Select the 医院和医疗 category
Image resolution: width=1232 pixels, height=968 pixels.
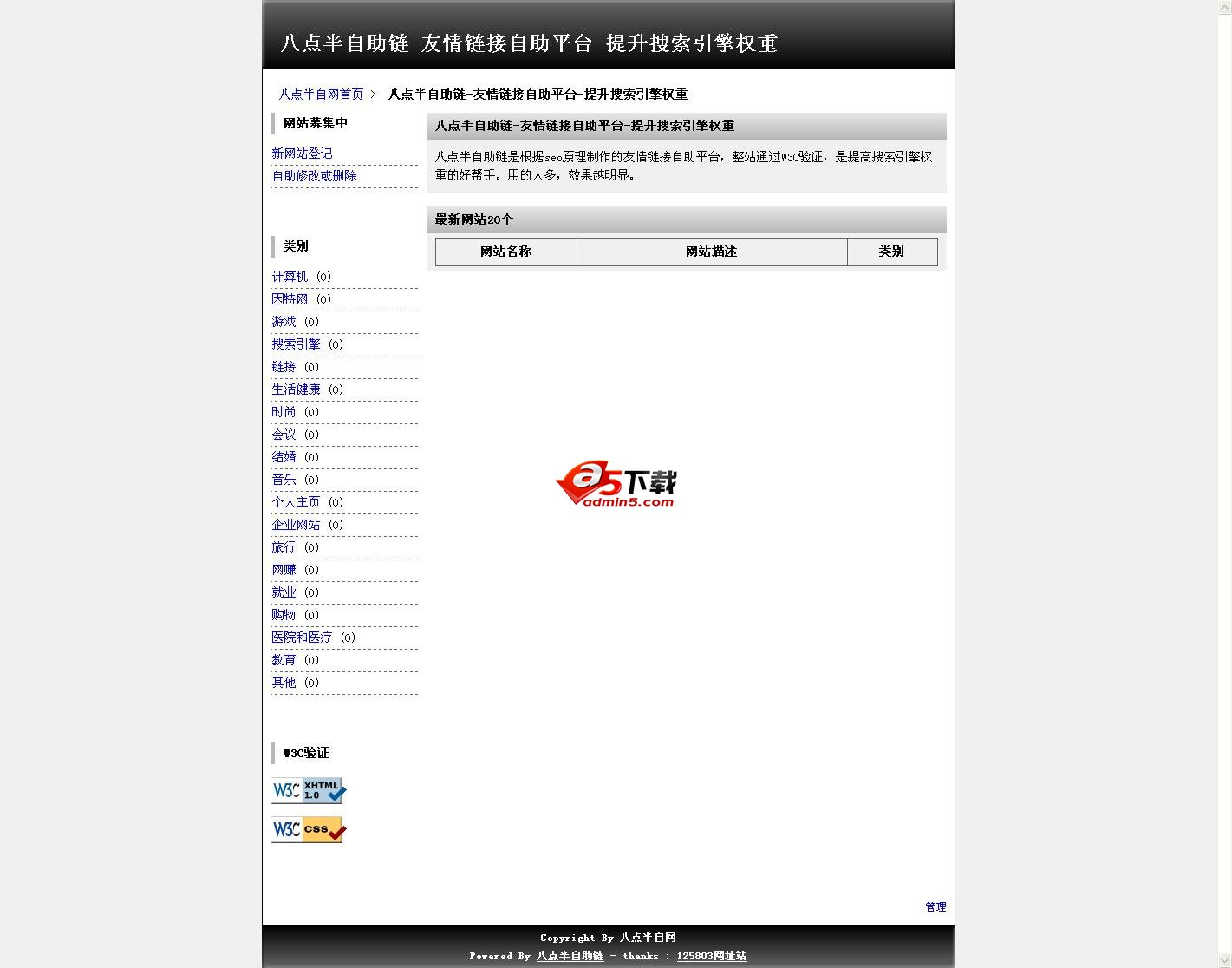[302, 638]
